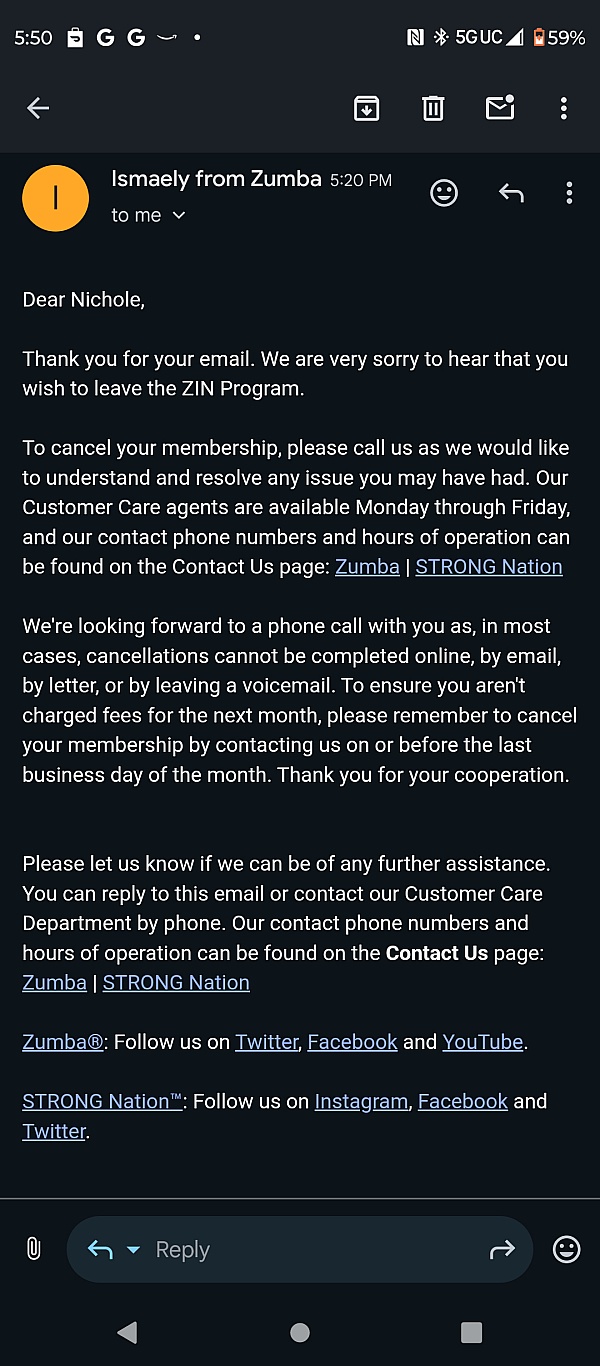Open the reply type dropdown arrow
Viewport: 600px width, 1366px height.
[x=133, y=1250]
